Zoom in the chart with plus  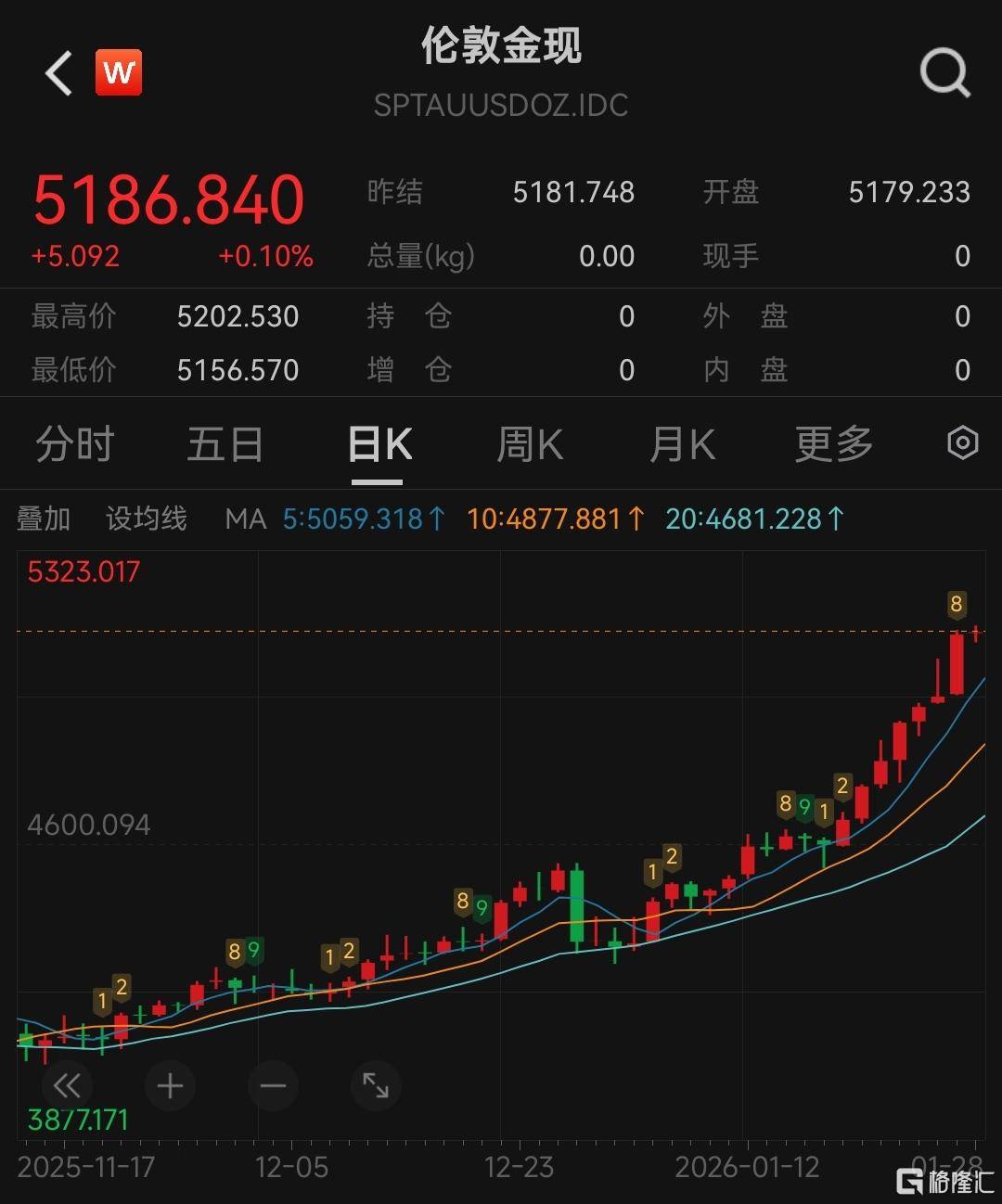(x=170, y=1085)
